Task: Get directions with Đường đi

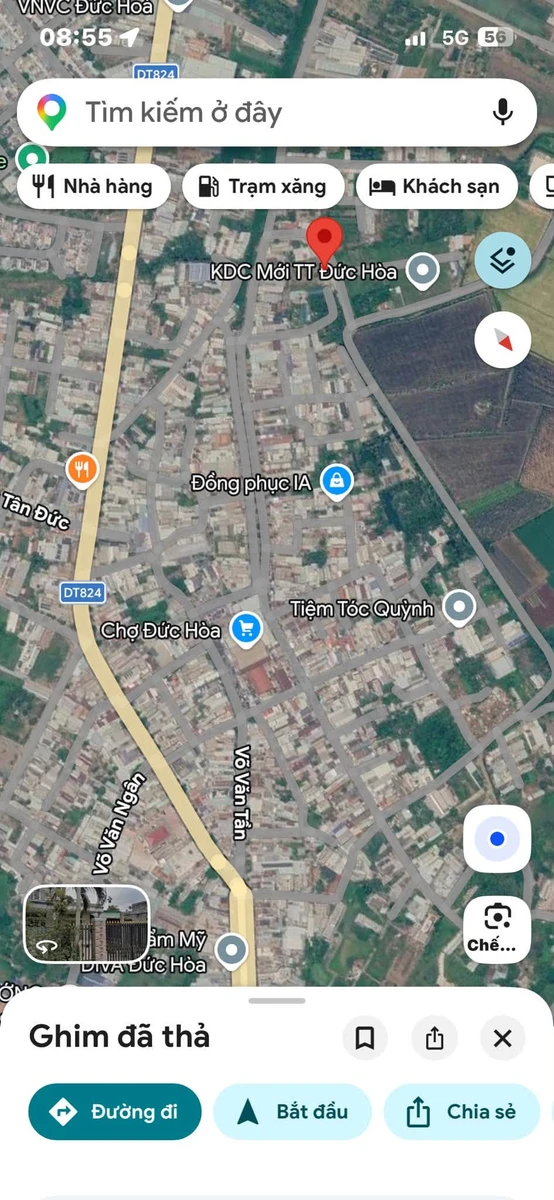Action: click(115, 1112)
